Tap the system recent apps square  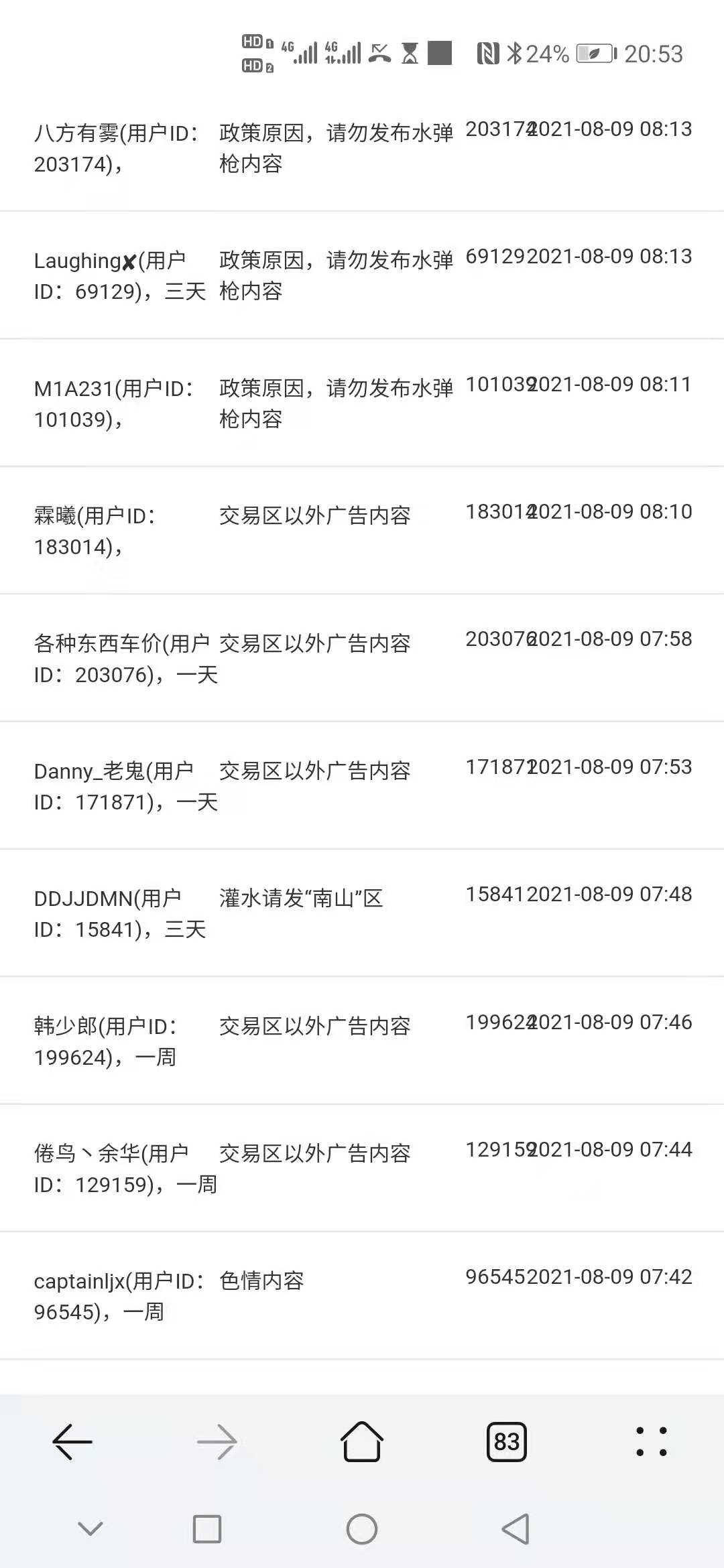tap(207, 1529)
